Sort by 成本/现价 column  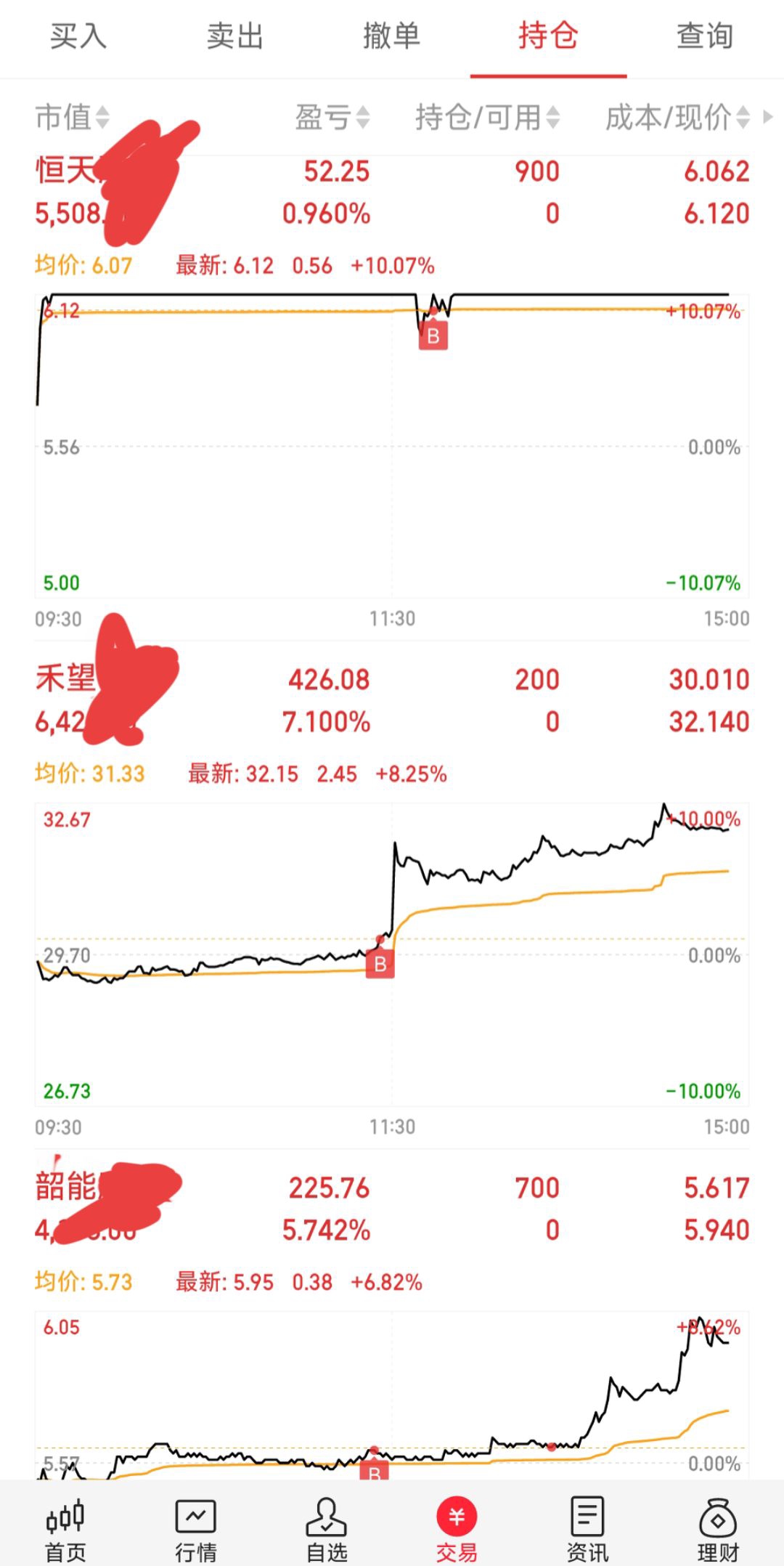[x=677, y=117]
